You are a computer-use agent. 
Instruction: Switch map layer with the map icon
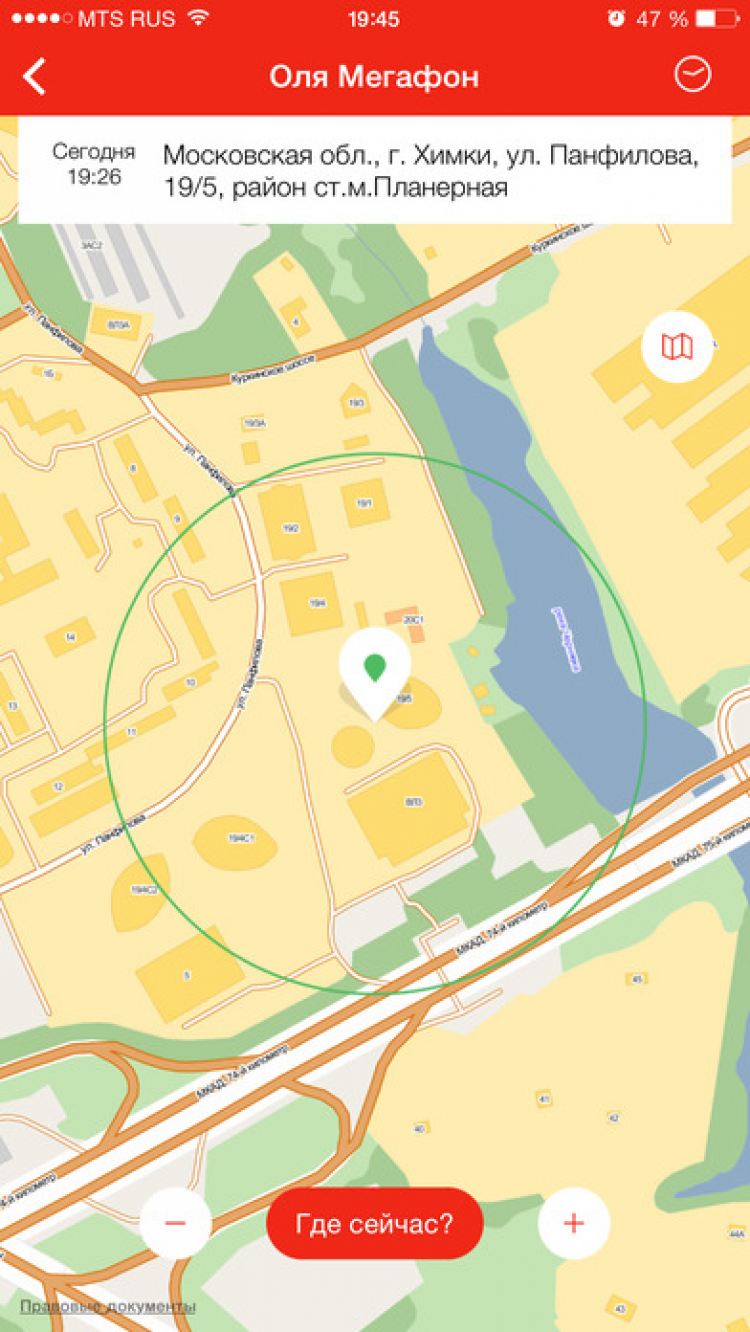tap(677, 347)
